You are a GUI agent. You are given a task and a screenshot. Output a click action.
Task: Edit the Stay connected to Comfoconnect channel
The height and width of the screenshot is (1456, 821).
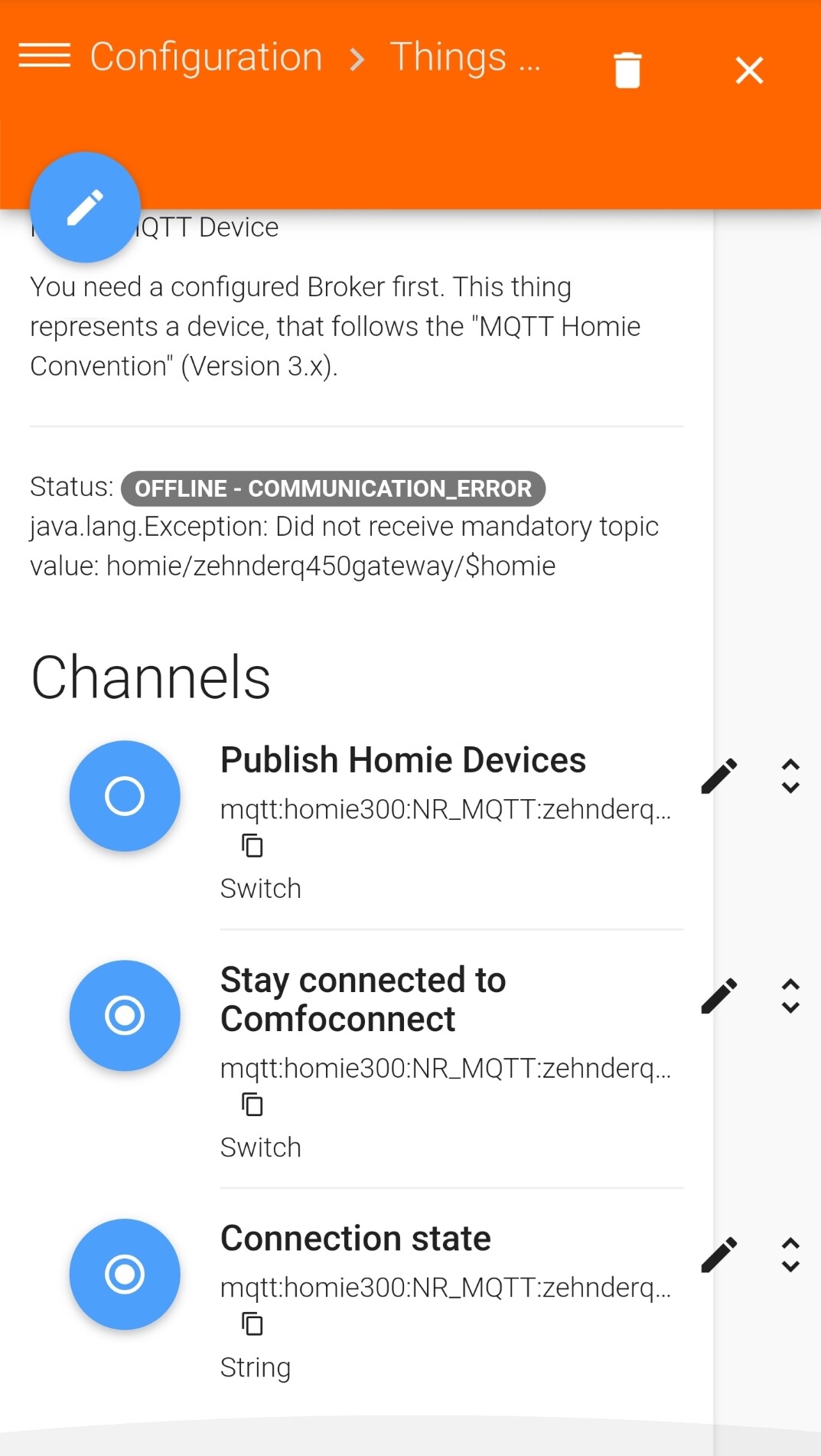pyautogui.click(x=719, y=996)
